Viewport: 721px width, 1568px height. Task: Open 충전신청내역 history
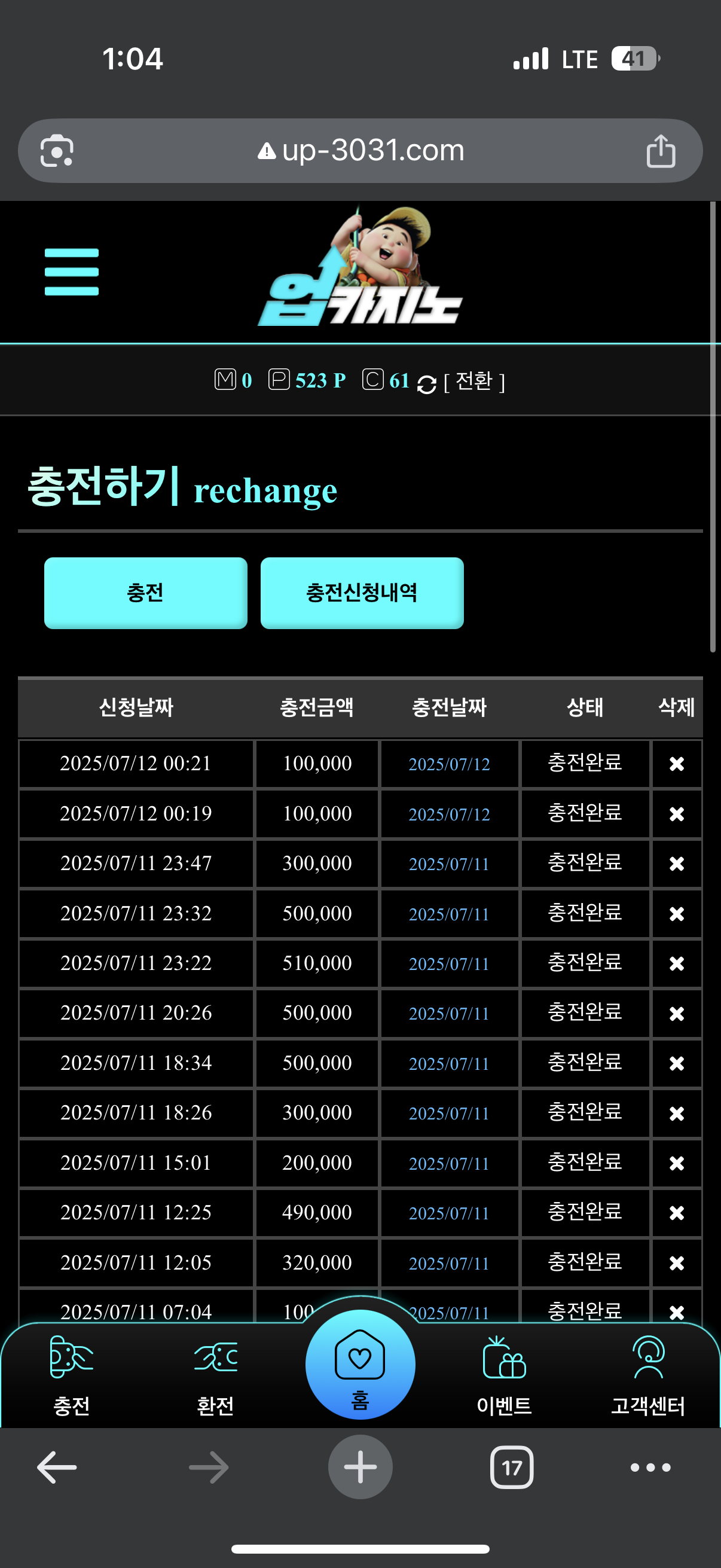tap(362, 592)
